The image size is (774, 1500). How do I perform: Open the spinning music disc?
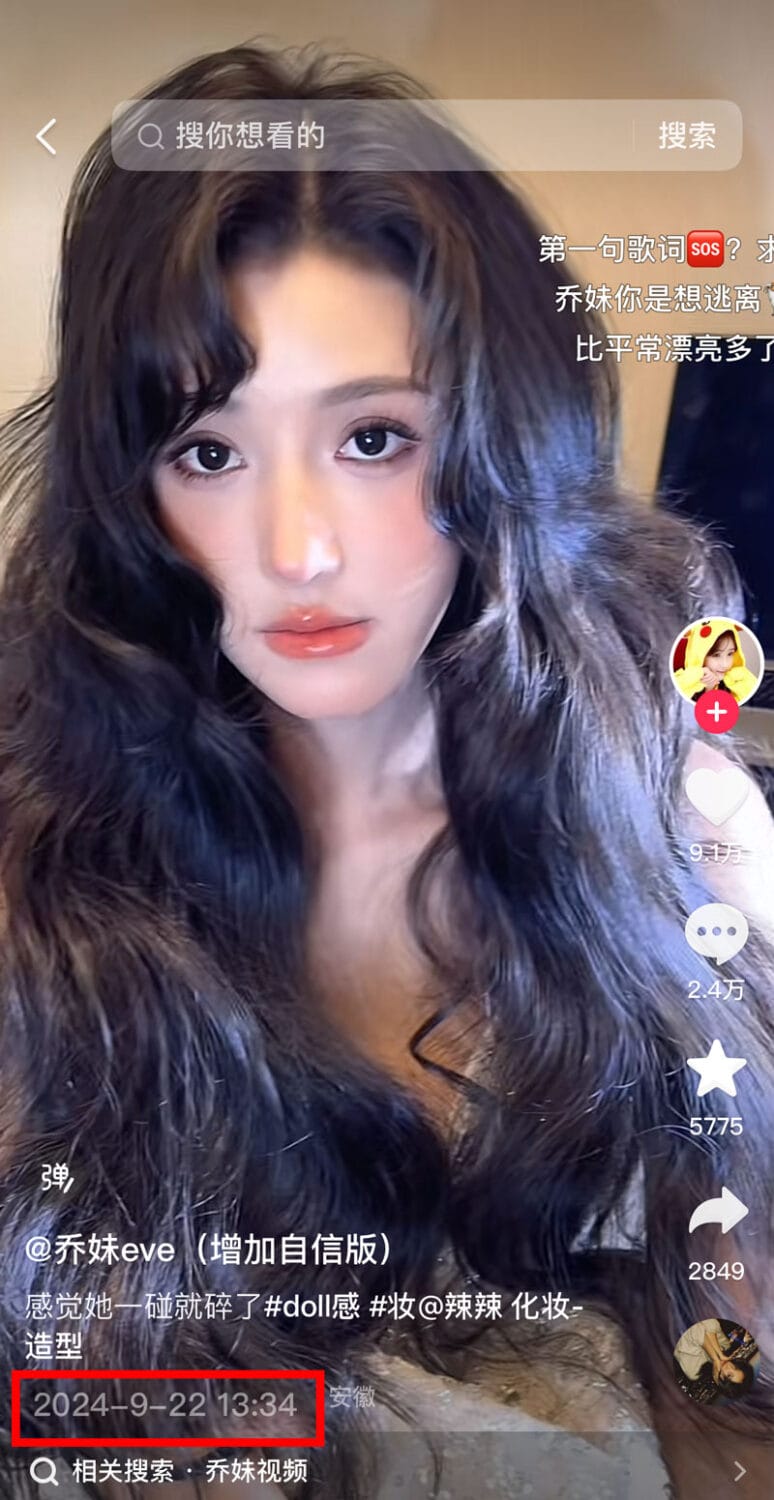tap(716, 1361)
